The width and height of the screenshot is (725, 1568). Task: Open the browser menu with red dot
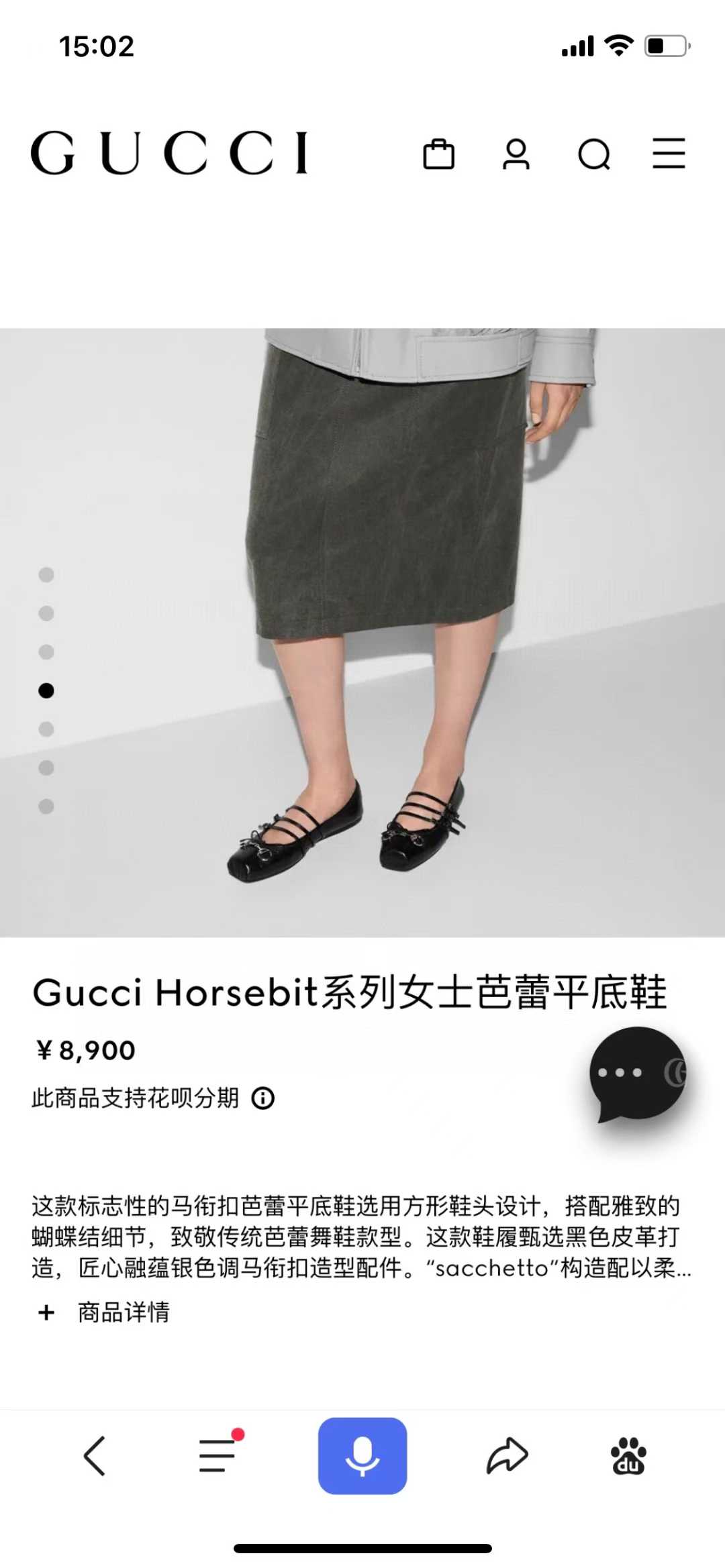click(x=217, y=1455)
